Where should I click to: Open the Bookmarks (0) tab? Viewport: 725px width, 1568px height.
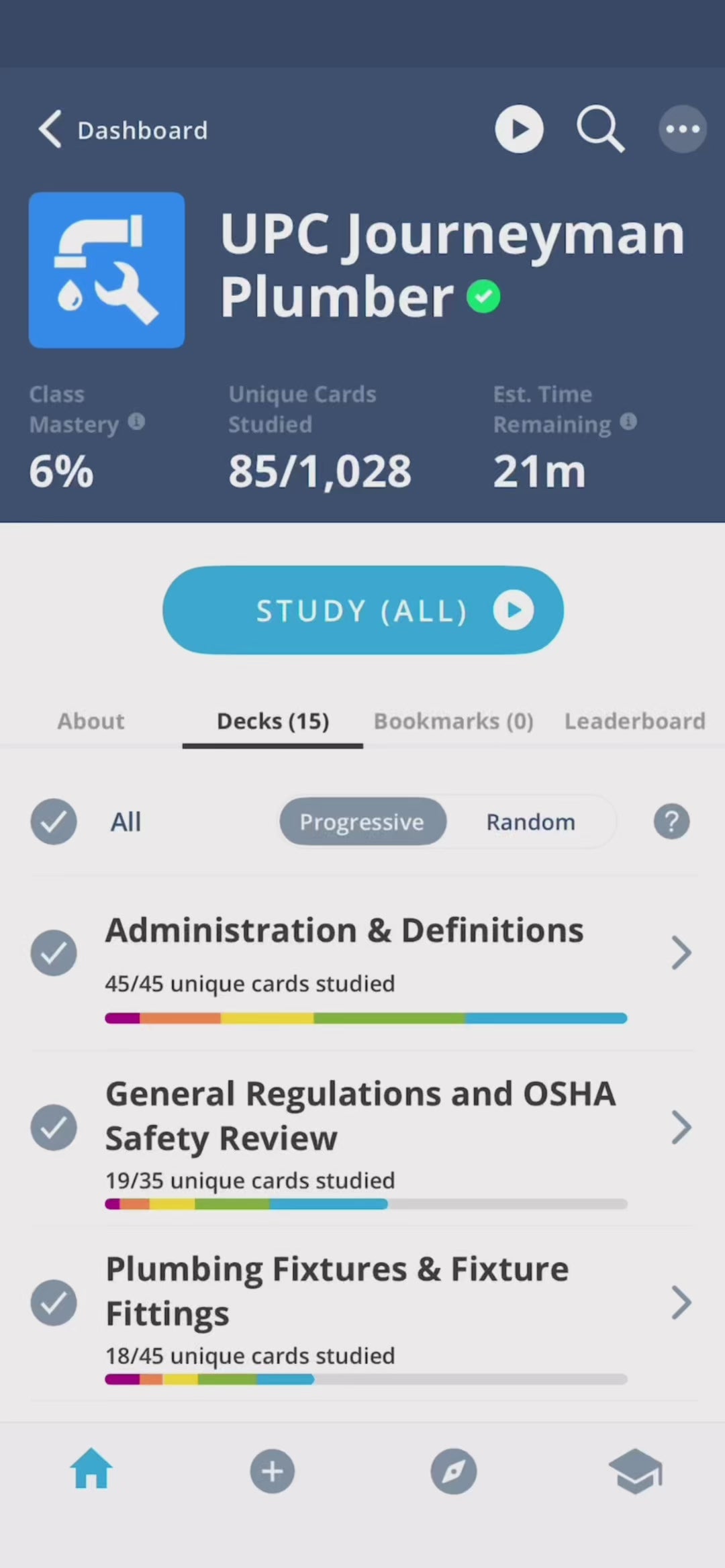pyautogui.click(x=453, y=721)
